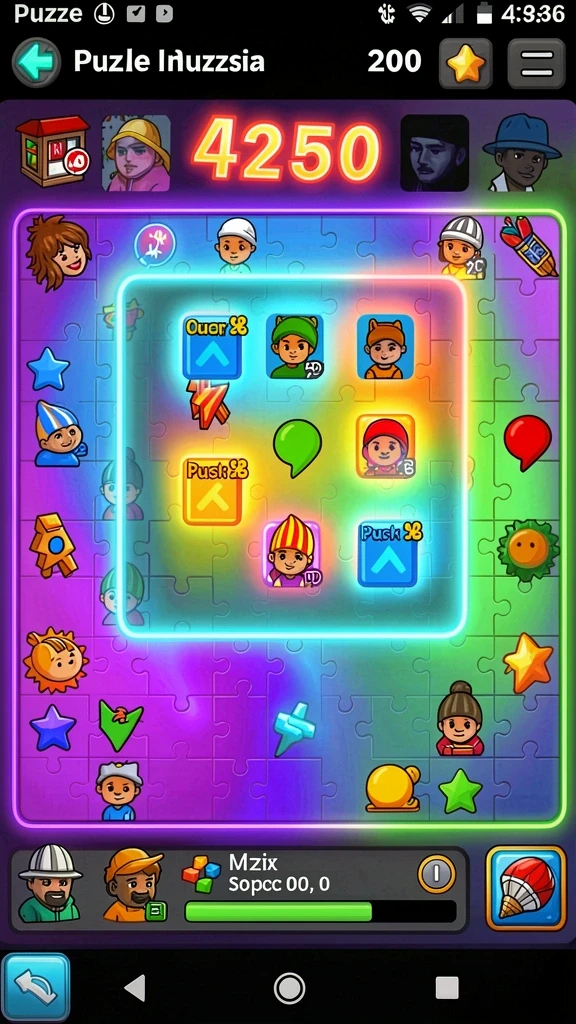The width and height of the screenshot is (576, 1024).
Task: Tap the green back arrow
Action: tap(36, 63)
